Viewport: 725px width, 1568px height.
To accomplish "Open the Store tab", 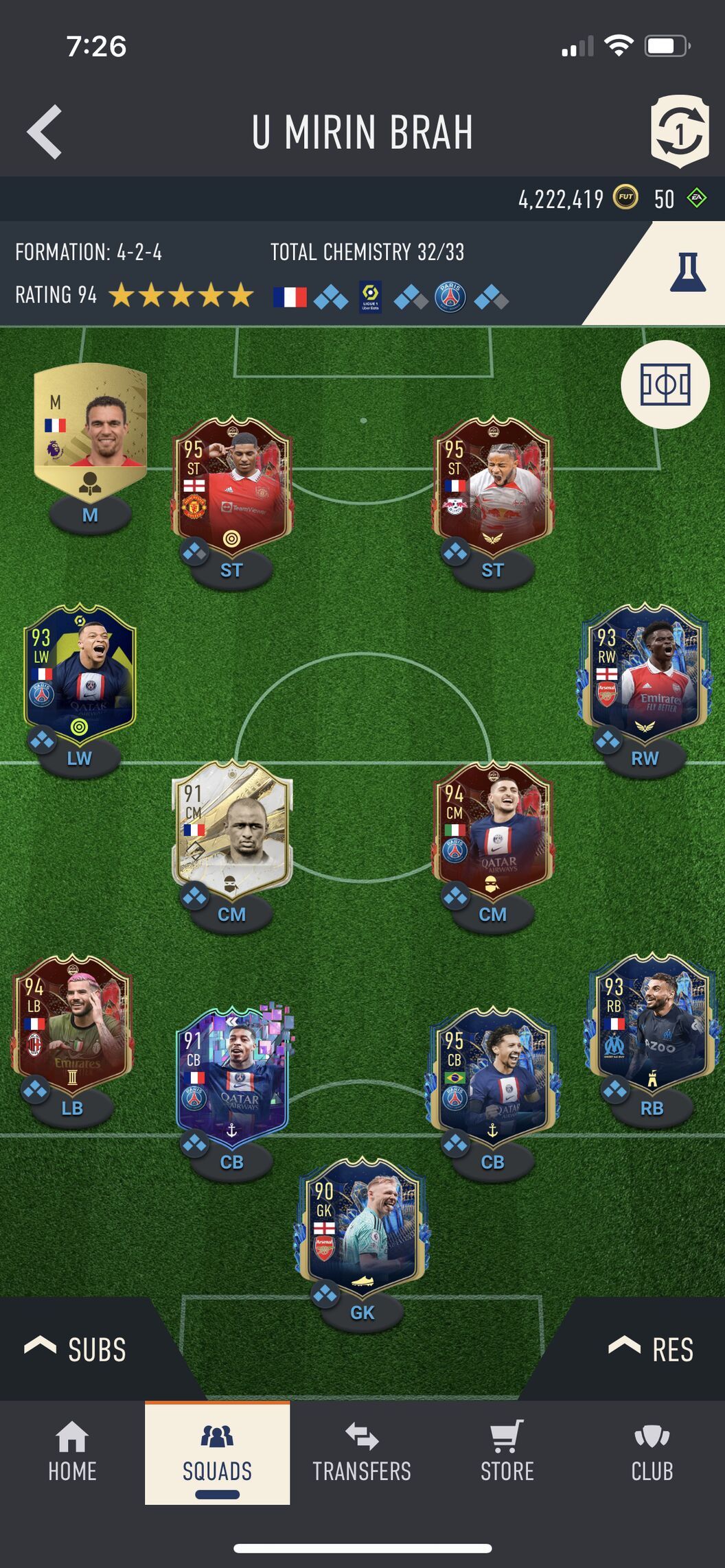I will [x=507, y=1452].
